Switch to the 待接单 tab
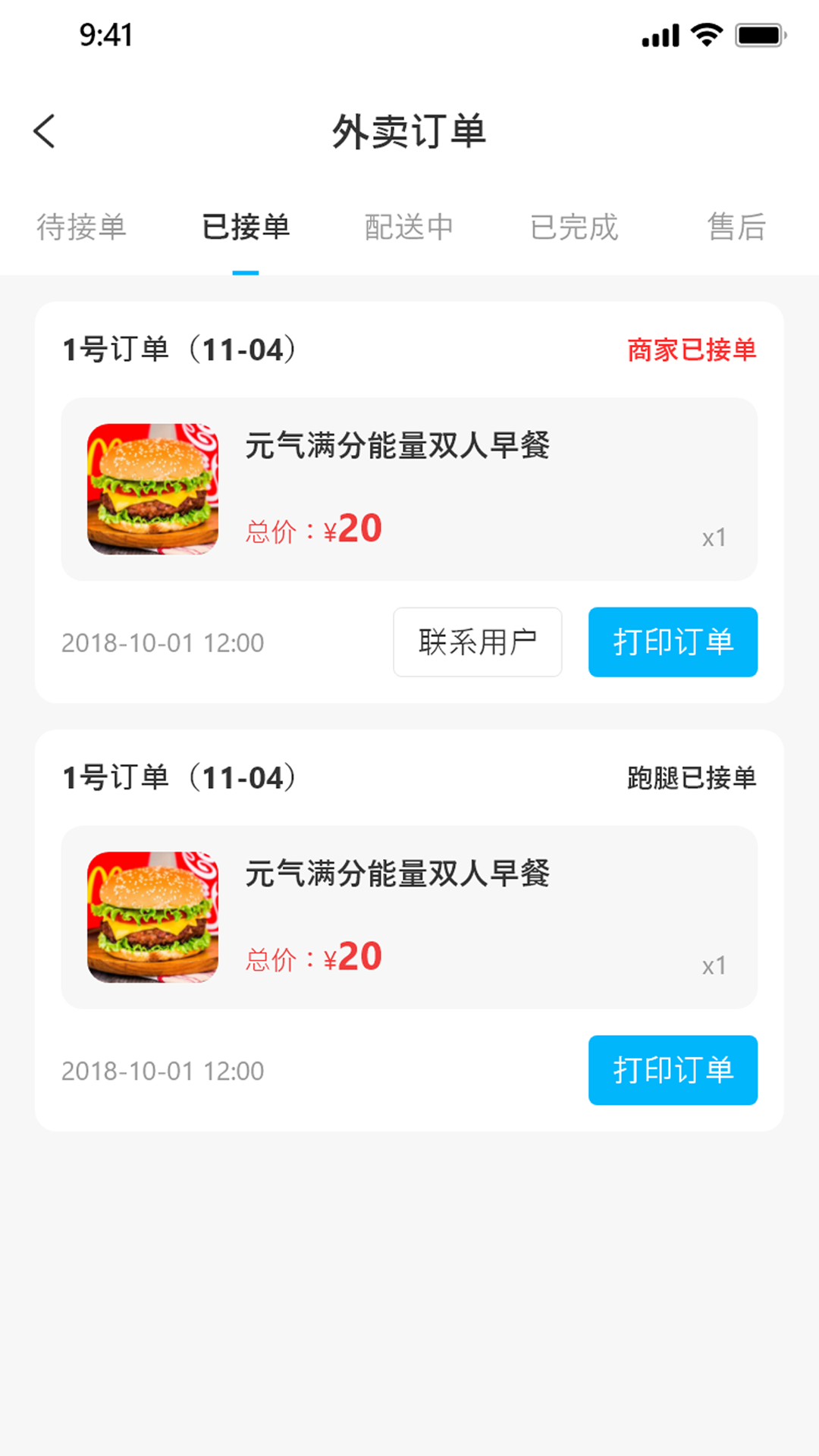Viewport: 819px width, 1456px height. (x=81, y=227)
